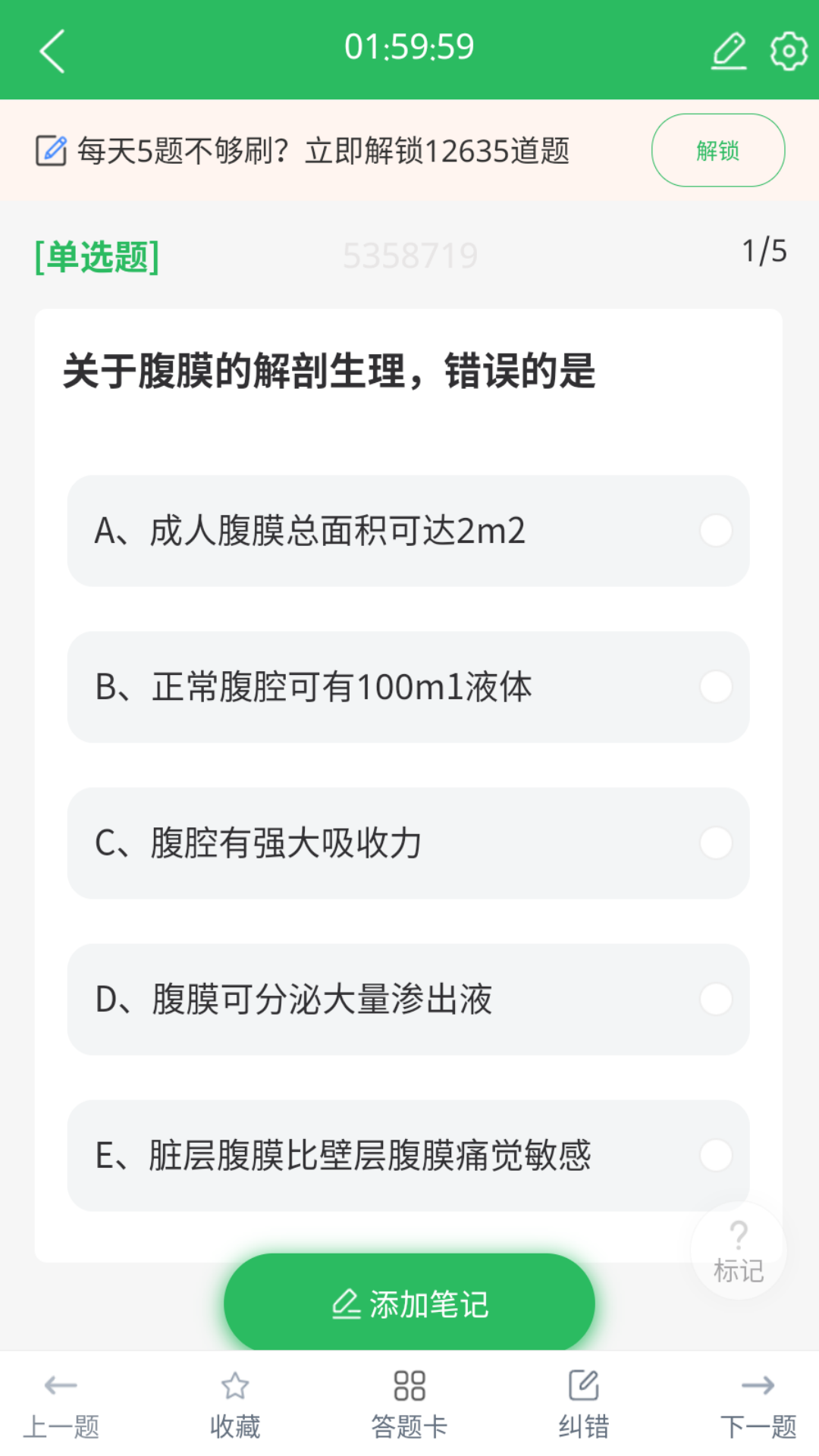Tap the back arrow to exit the quiz
Viewport: 819px width, 1456px height.
point(52,48)
